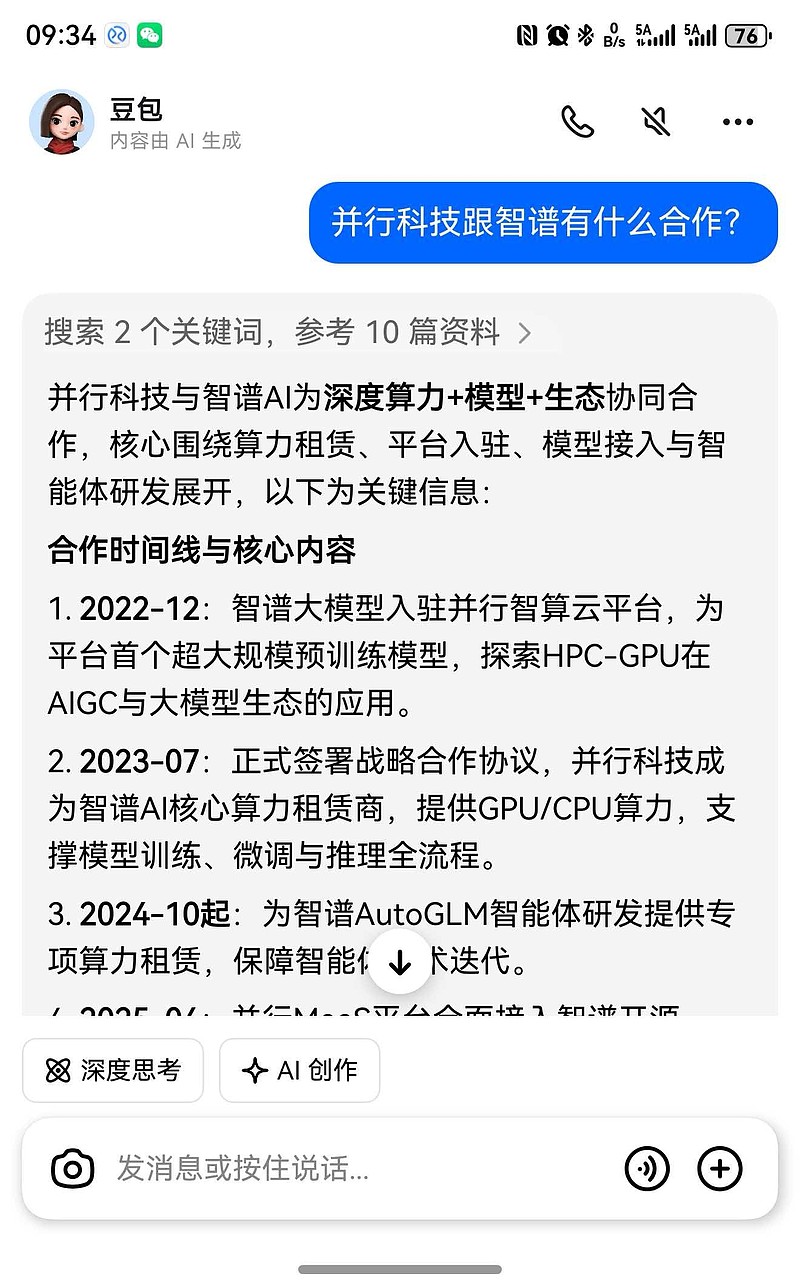Tap the 发消息或按住说话 input field
The width and height of the screenshot is (800, 1285).
(x=300, y=1168)
